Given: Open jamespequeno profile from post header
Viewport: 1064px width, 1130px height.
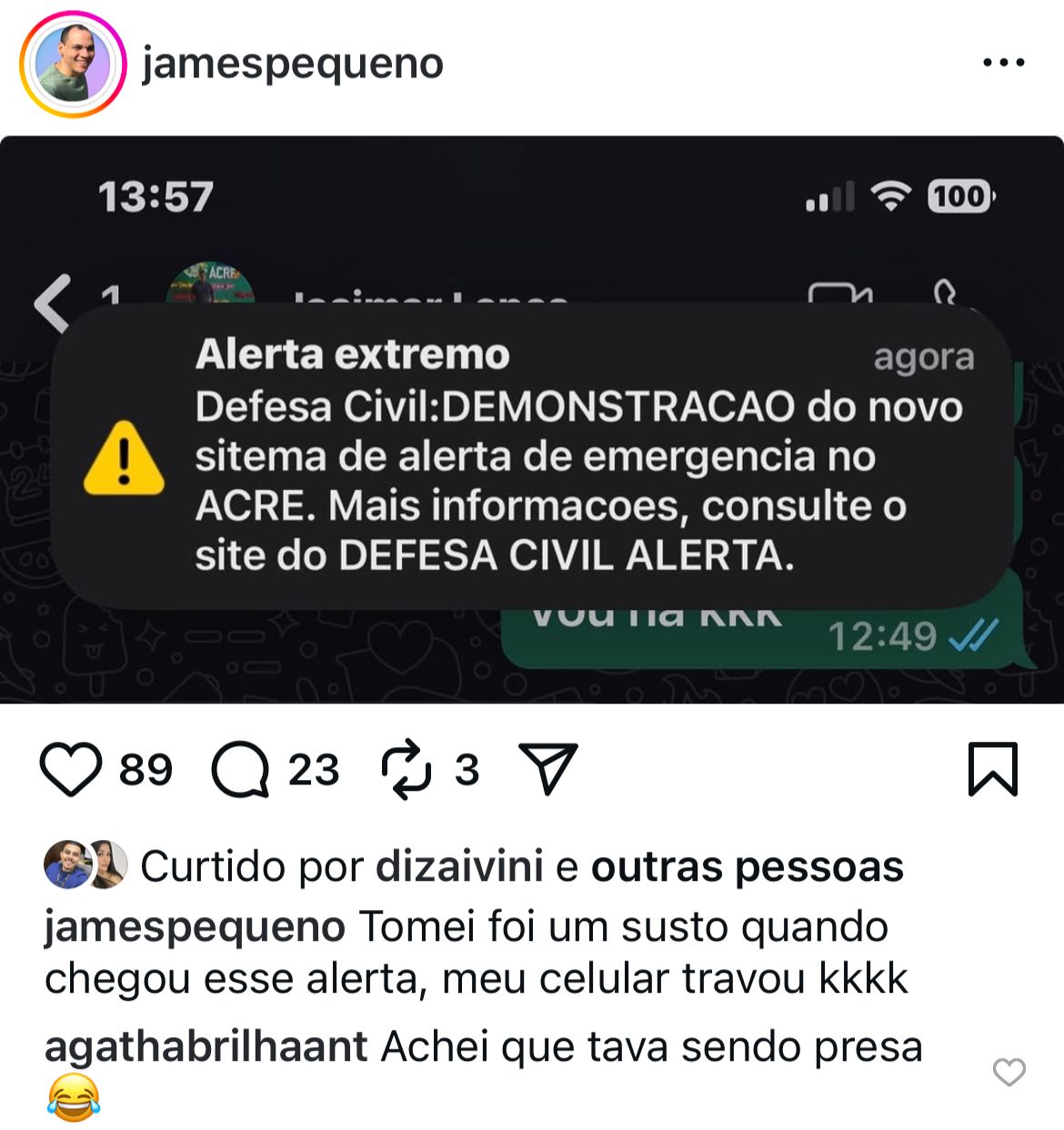Looking at the screenshot, I should [292, 64].
